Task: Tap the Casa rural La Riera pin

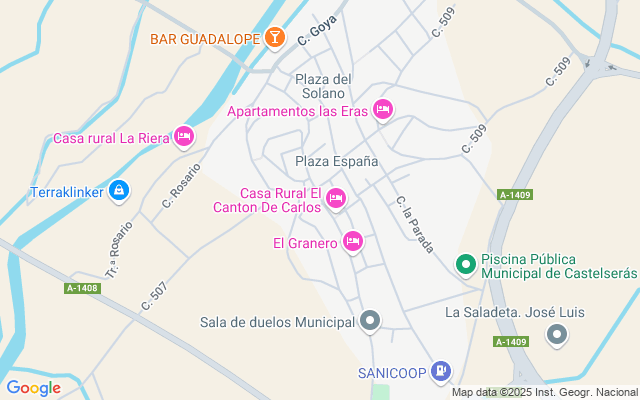Action: point(183,137)
